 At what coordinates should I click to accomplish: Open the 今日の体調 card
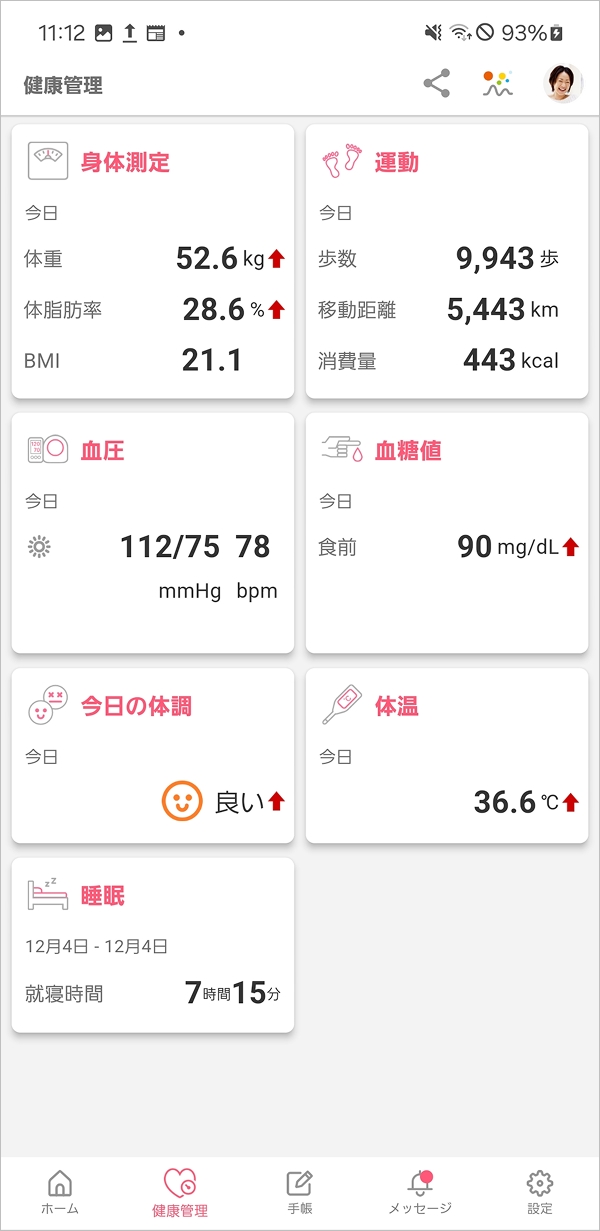pyautogui.click(x=153, y=755)
